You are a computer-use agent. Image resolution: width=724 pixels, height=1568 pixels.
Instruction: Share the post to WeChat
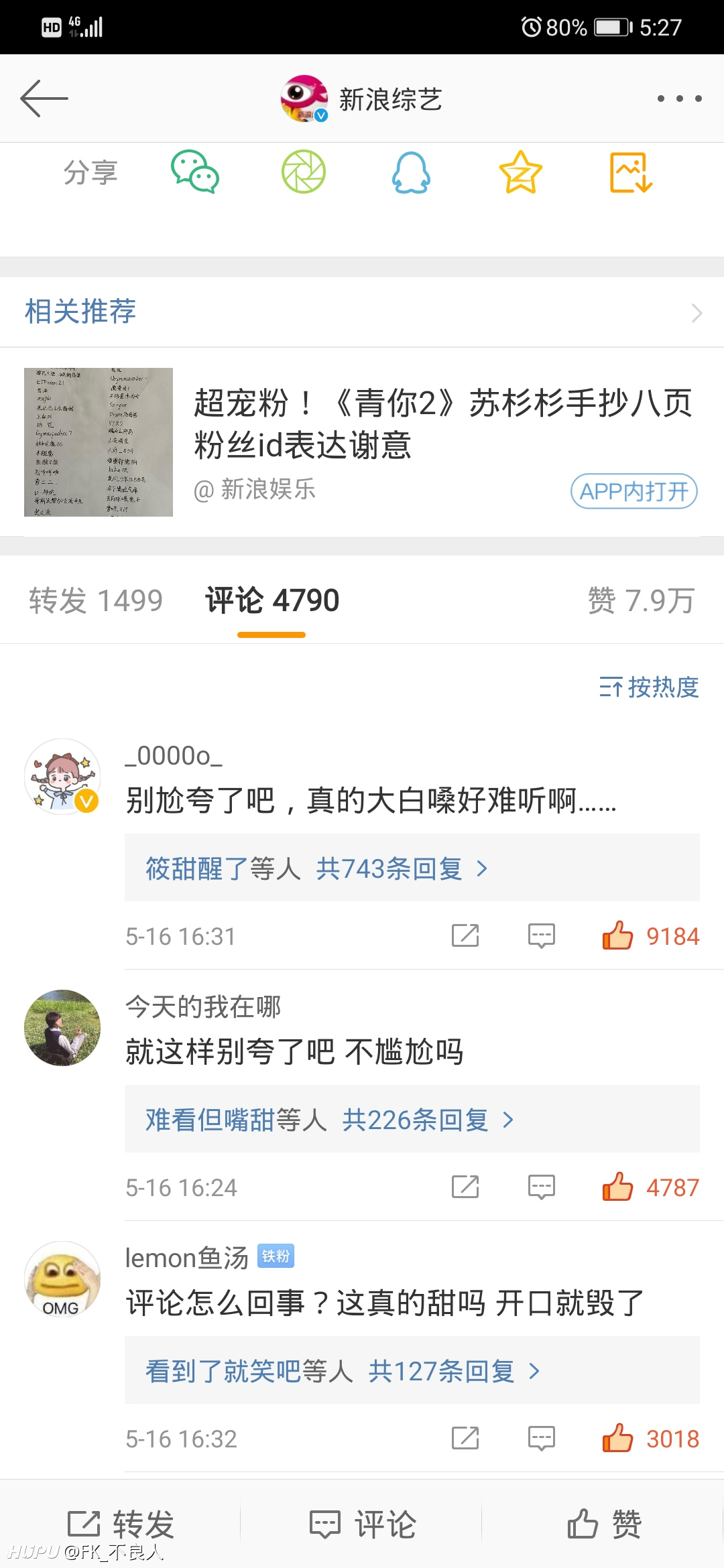pos(195,172)
